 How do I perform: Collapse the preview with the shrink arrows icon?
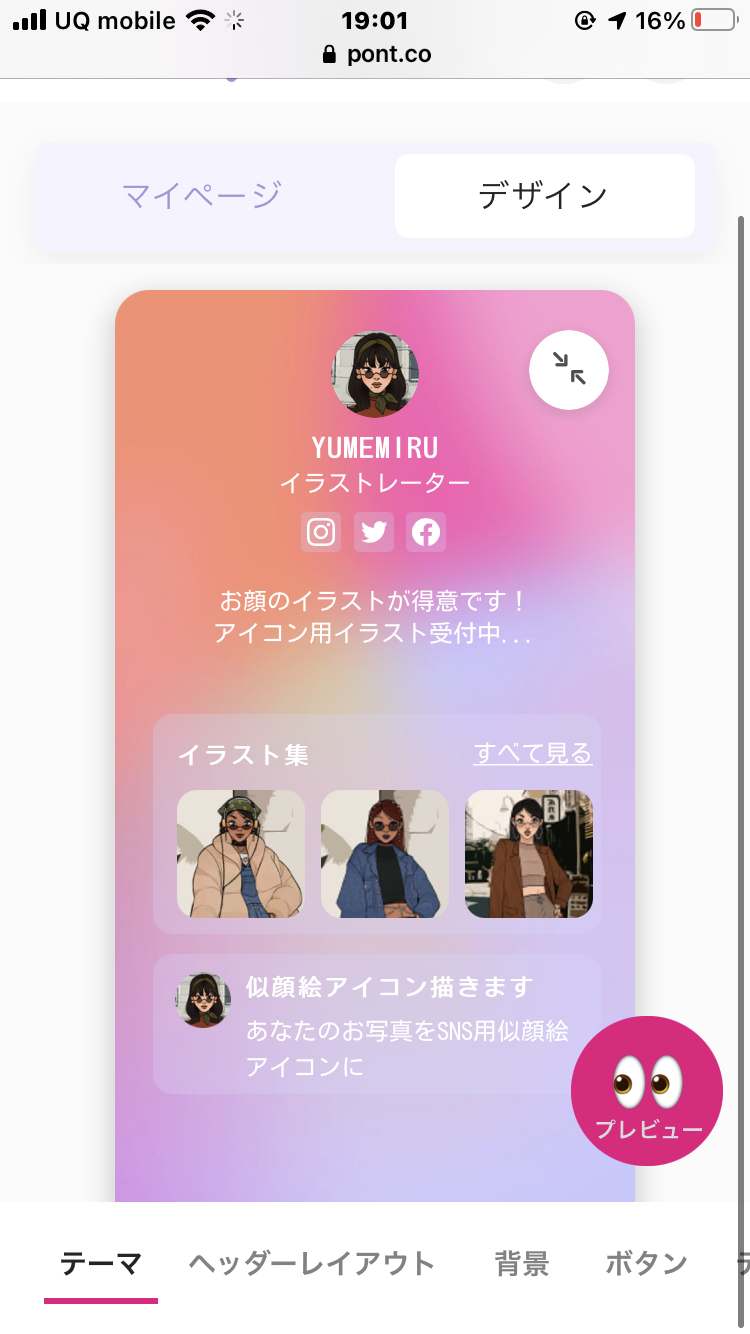coord(569,370)
